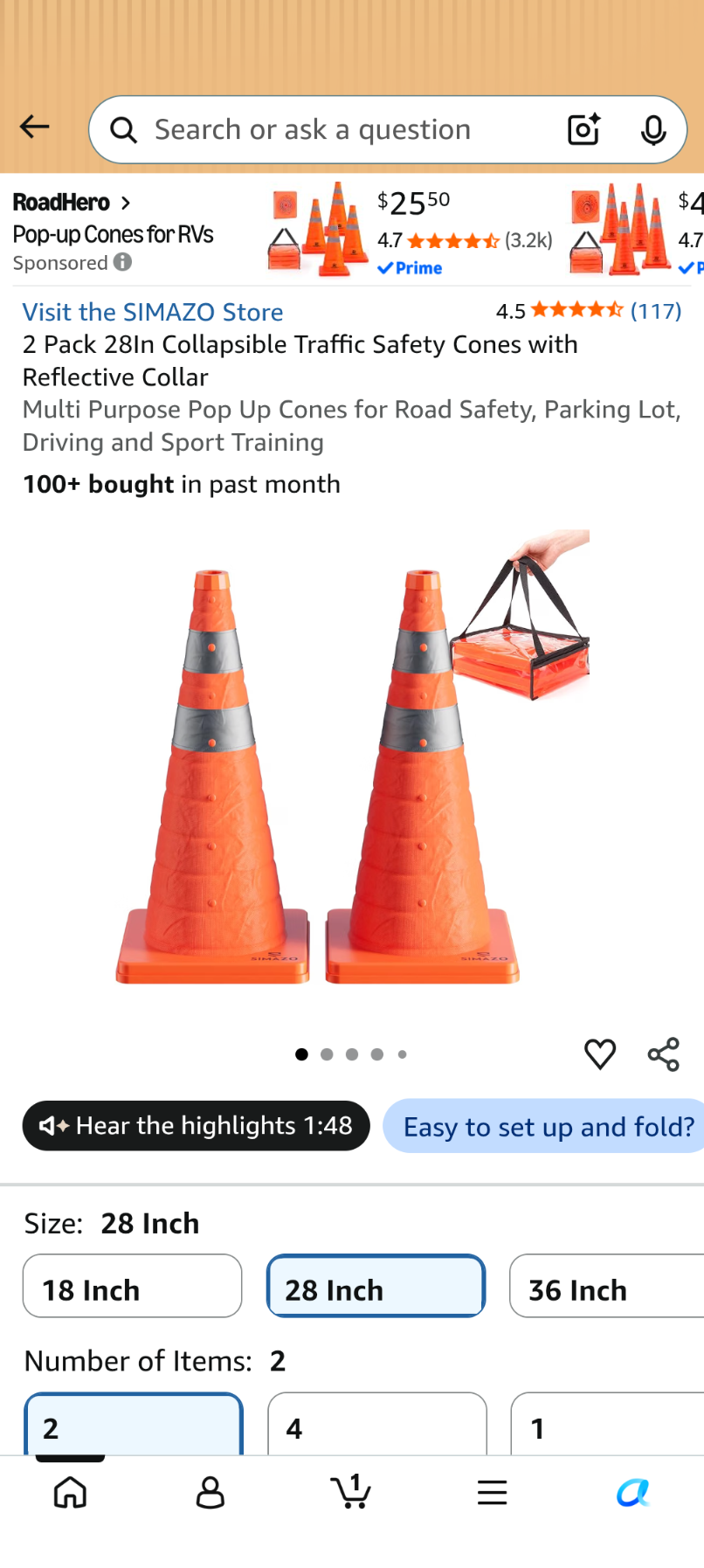The image size is (704, 1568).
Task: Open camera lens search
Action: tap(583, 130)
